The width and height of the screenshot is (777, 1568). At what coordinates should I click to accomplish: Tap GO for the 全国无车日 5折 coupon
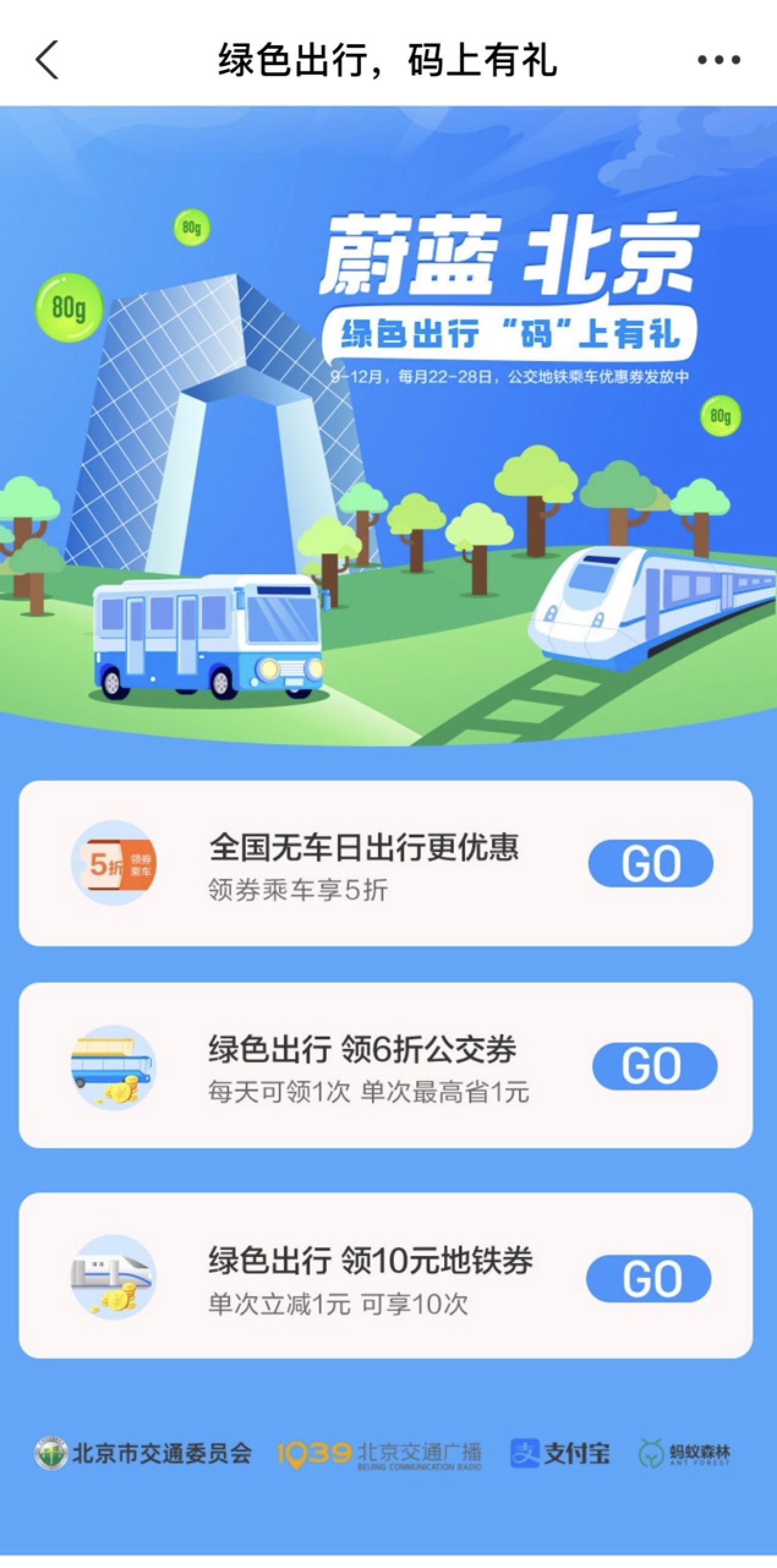pyautogui.click(x=650, y=863)
